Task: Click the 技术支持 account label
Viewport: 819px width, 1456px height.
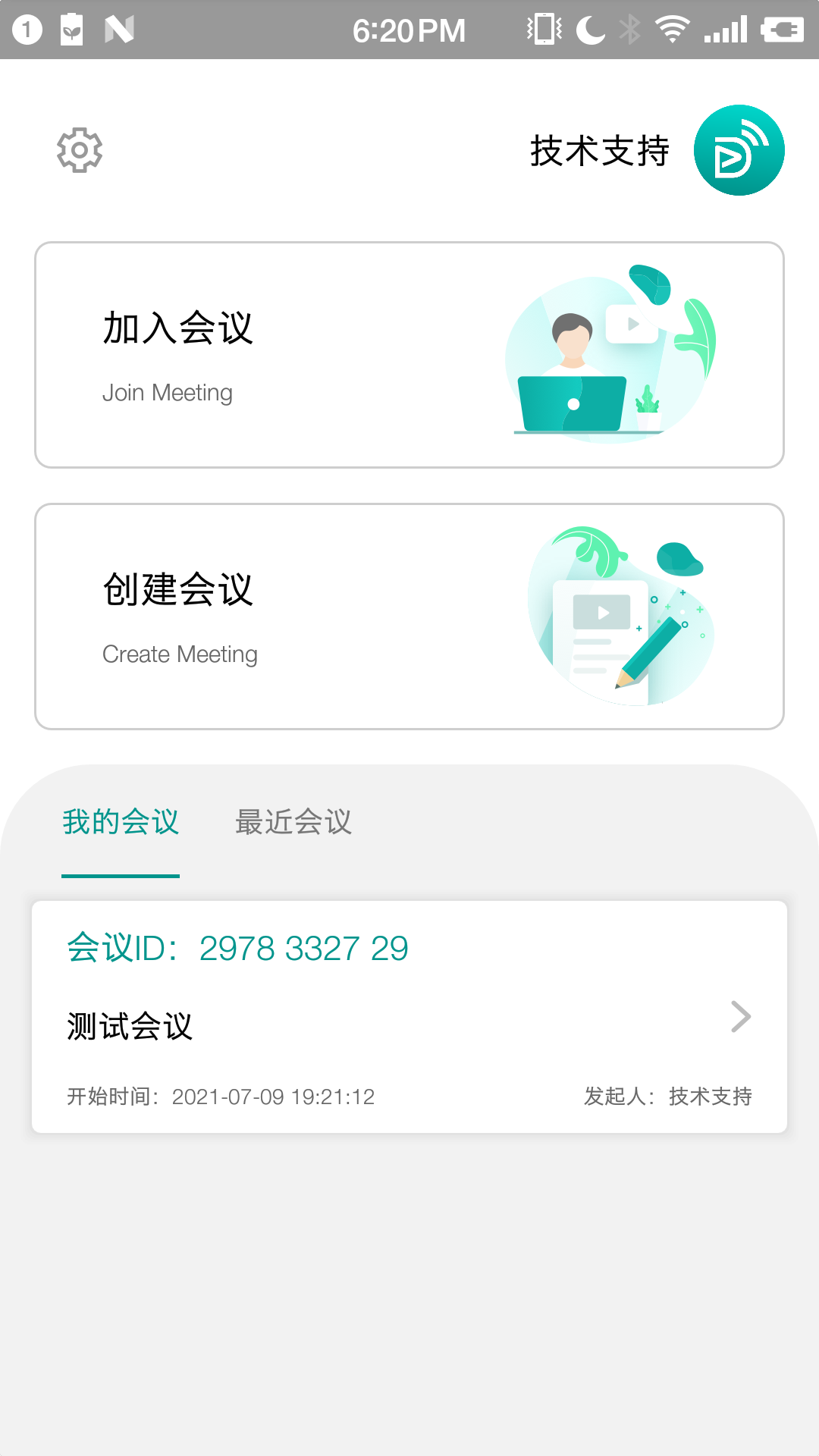Action: [600, 150]
